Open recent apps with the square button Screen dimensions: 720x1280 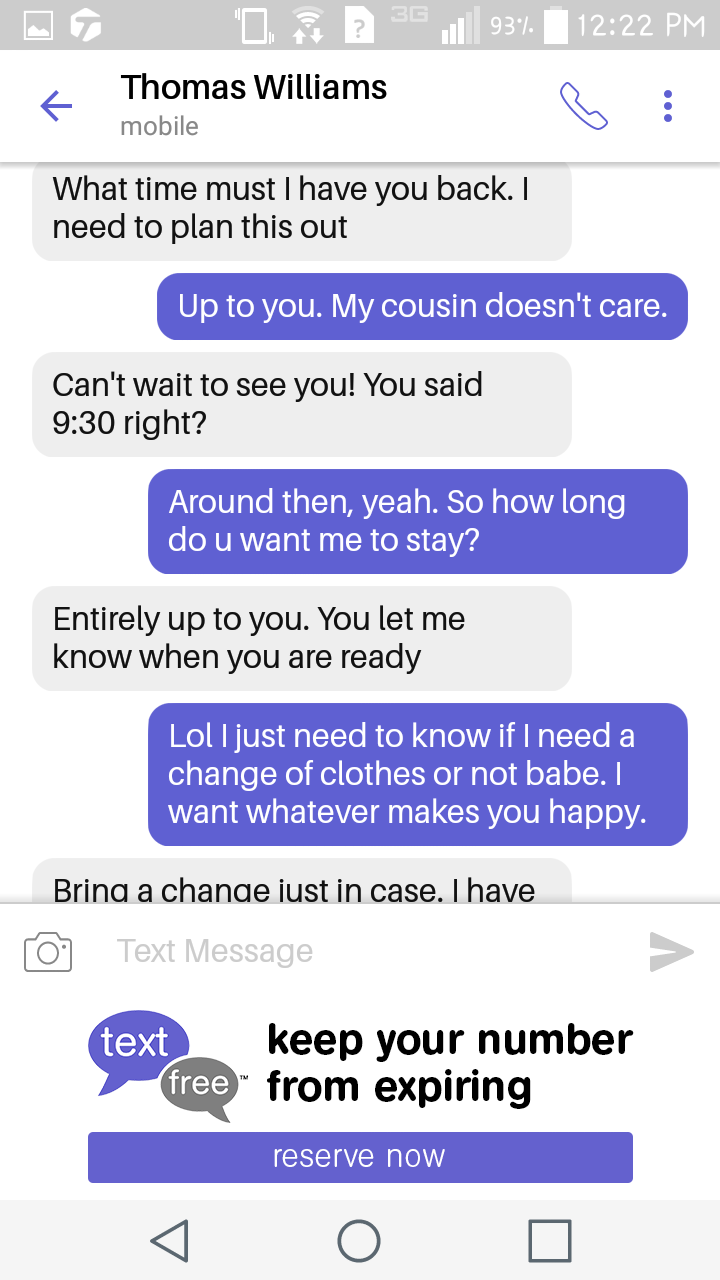pyautogui.click(x=550, y=1241)
